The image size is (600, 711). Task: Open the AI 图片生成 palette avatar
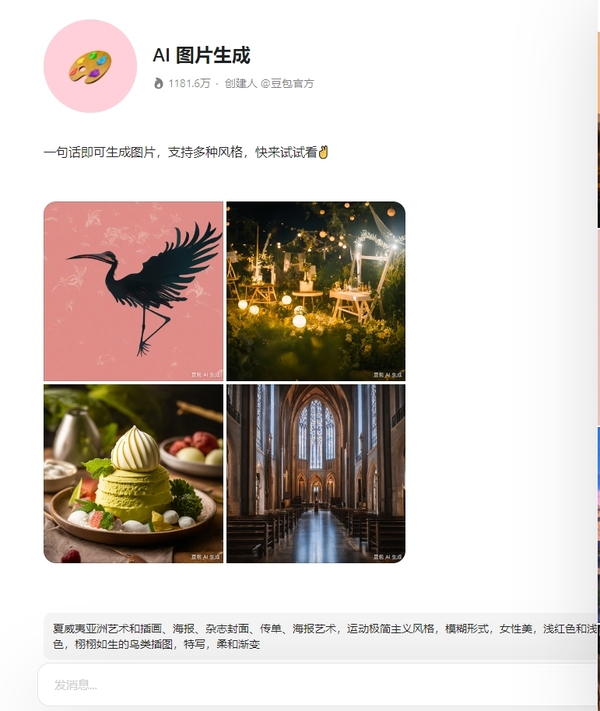click(x=90, y=66)
